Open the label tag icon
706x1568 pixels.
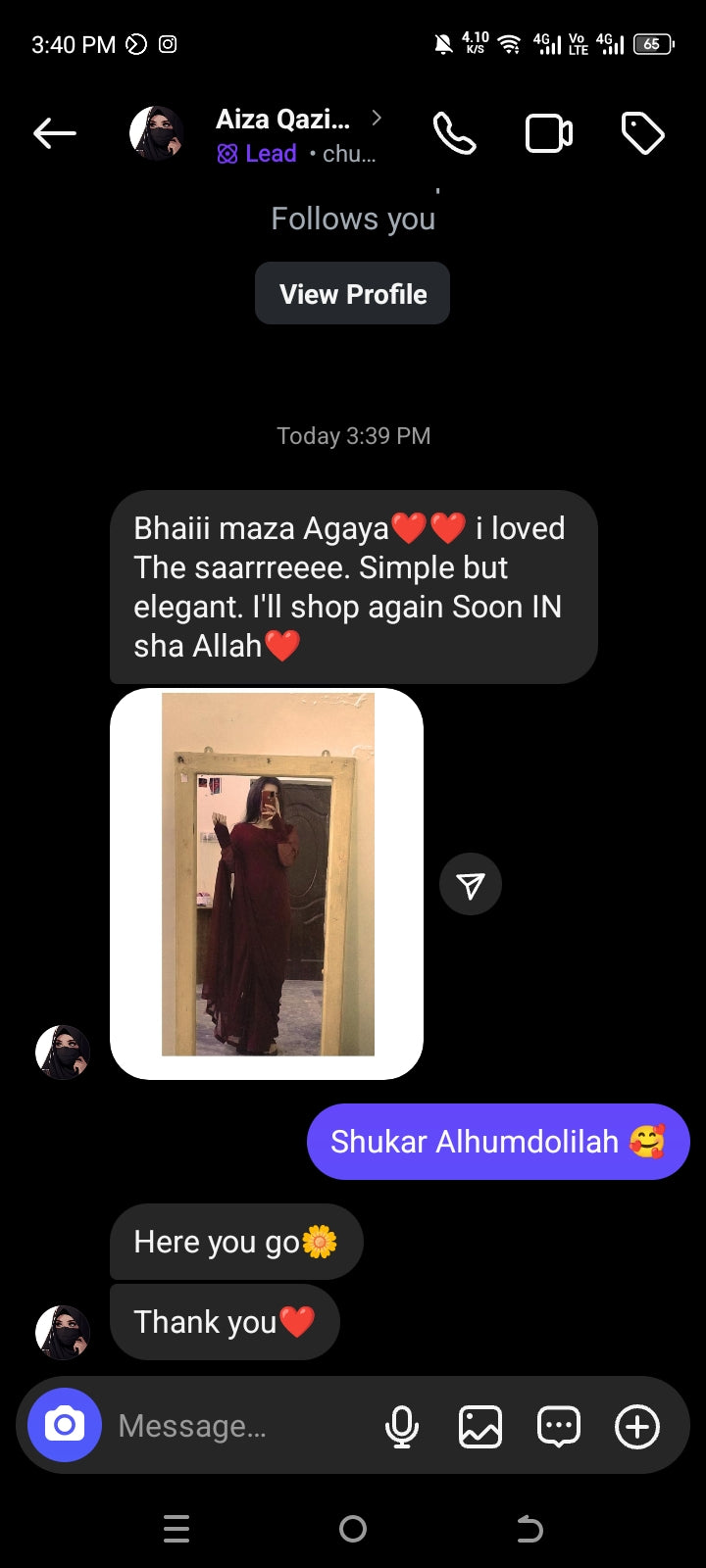(x=642, y=134)
